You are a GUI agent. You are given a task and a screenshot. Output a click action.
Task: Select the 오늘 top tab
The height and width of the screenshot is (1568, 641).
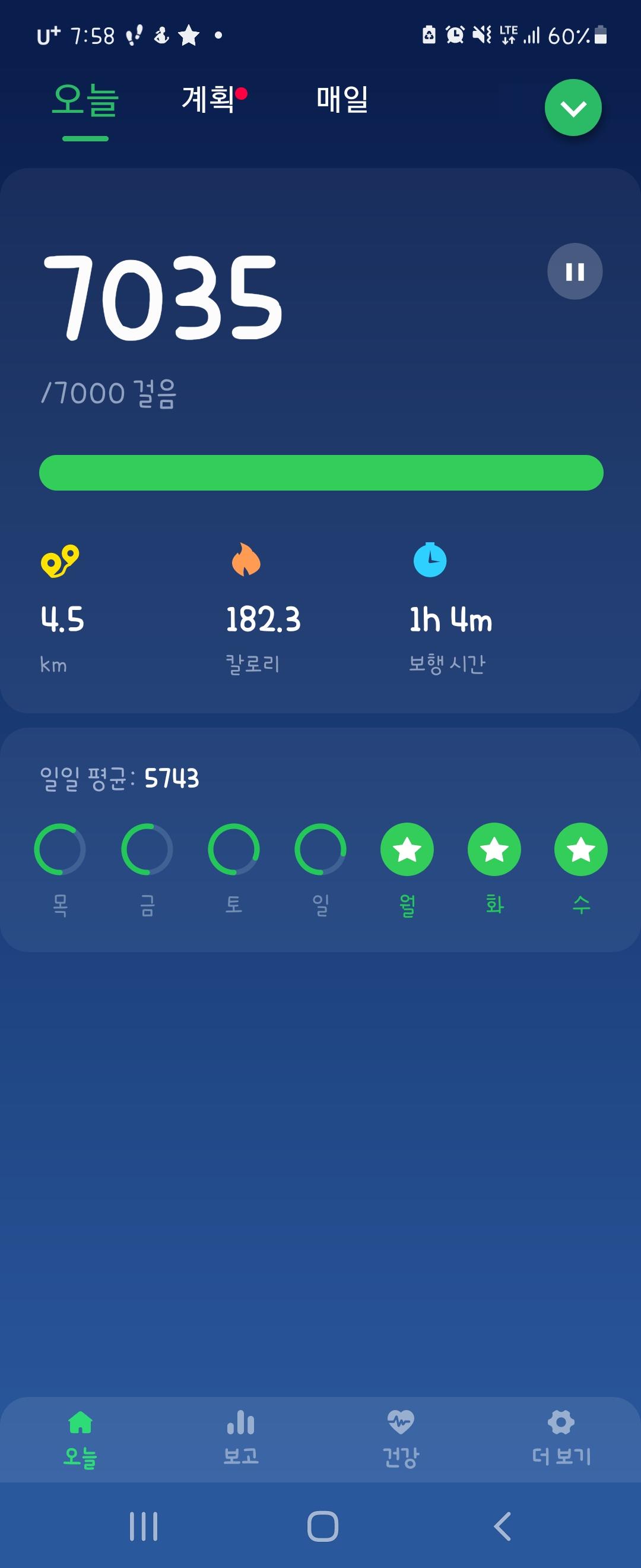(x=85, y=100)
